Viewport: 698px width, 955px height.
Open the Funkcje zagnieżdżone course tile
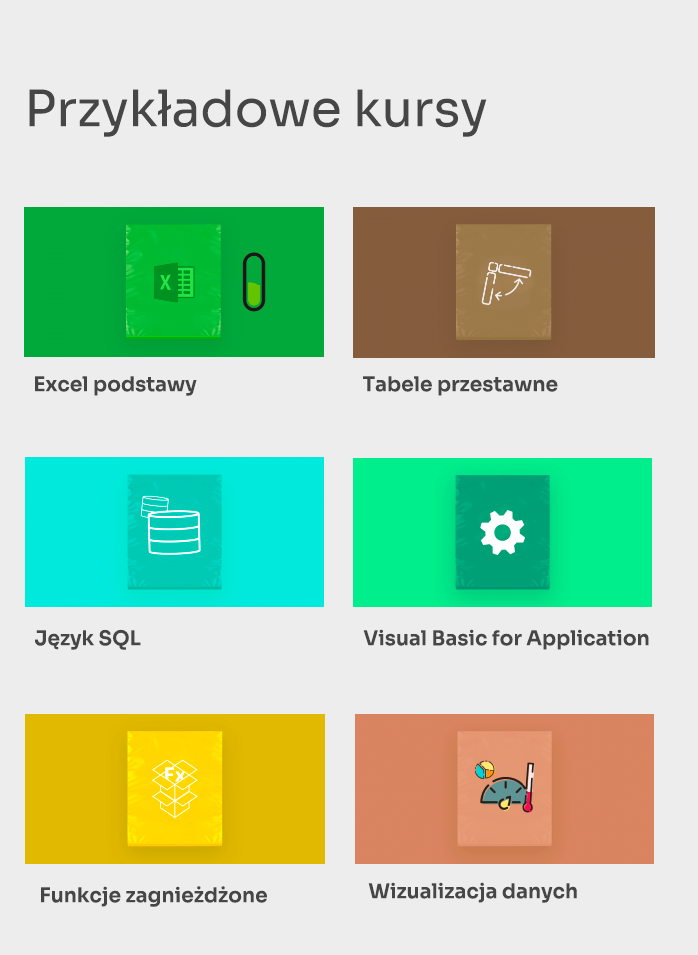pos(174,789)
